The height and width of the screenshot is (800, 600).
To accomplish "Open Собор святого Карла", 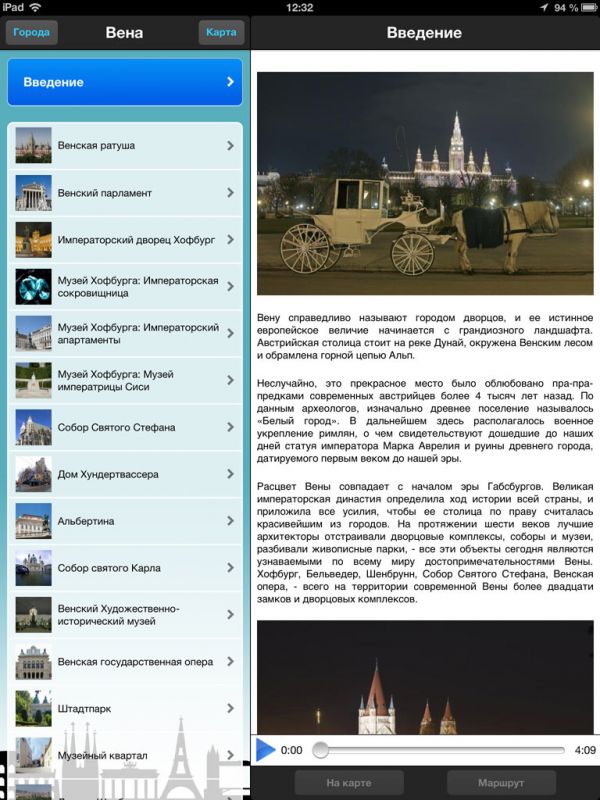I will [125, 569].
